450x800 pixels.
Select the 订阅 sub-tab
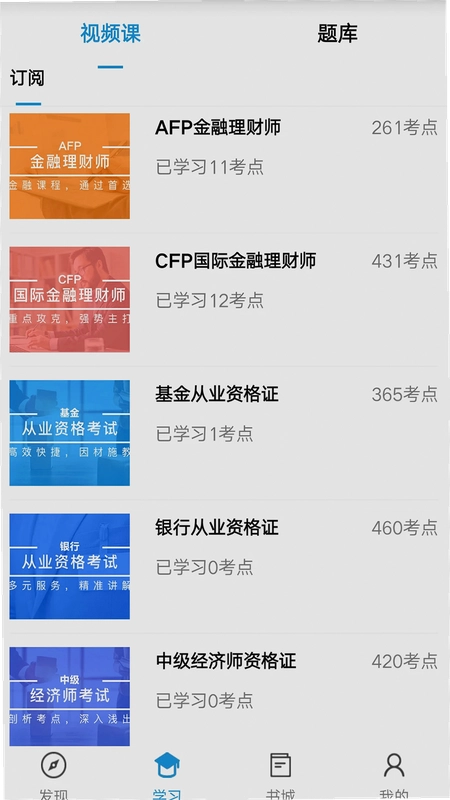(x=28, y=78)
